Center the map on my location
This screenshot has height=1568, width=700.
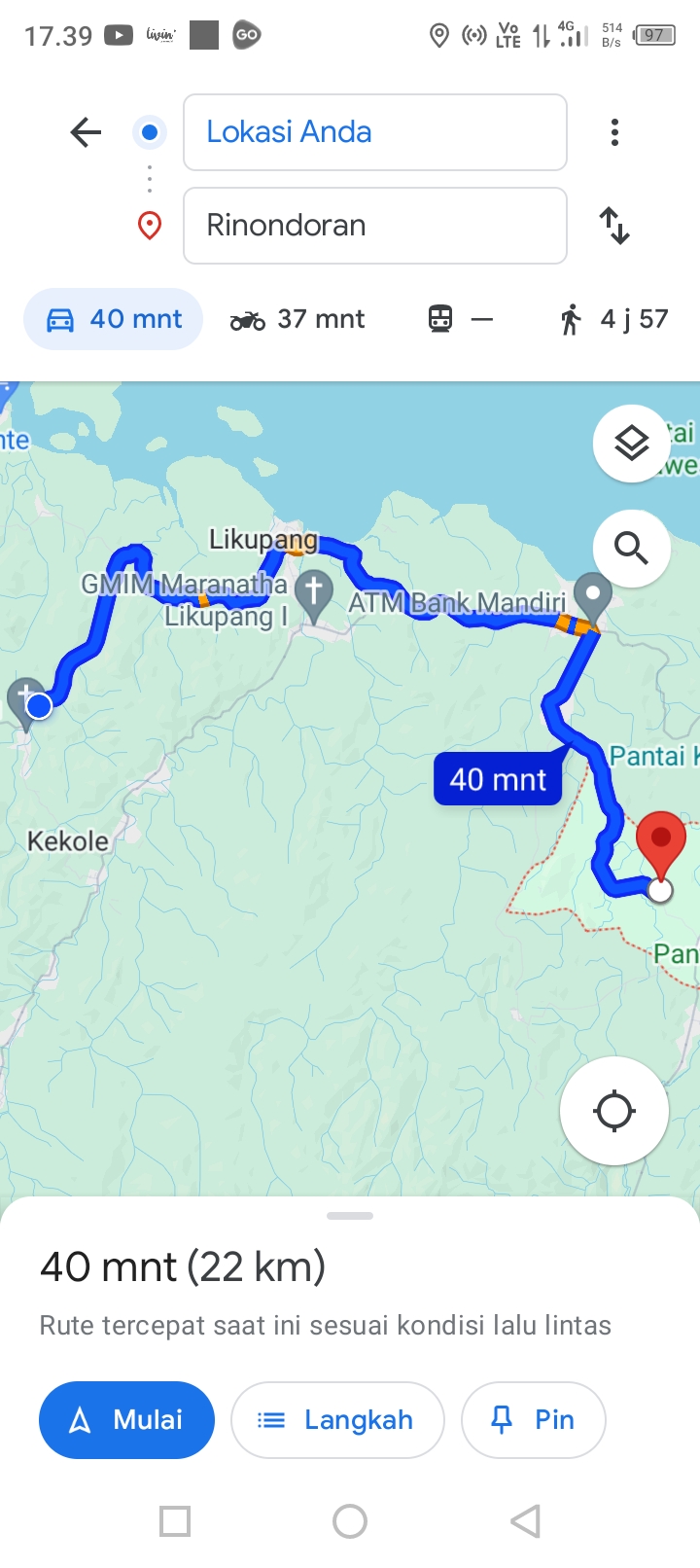[614, 1111]
